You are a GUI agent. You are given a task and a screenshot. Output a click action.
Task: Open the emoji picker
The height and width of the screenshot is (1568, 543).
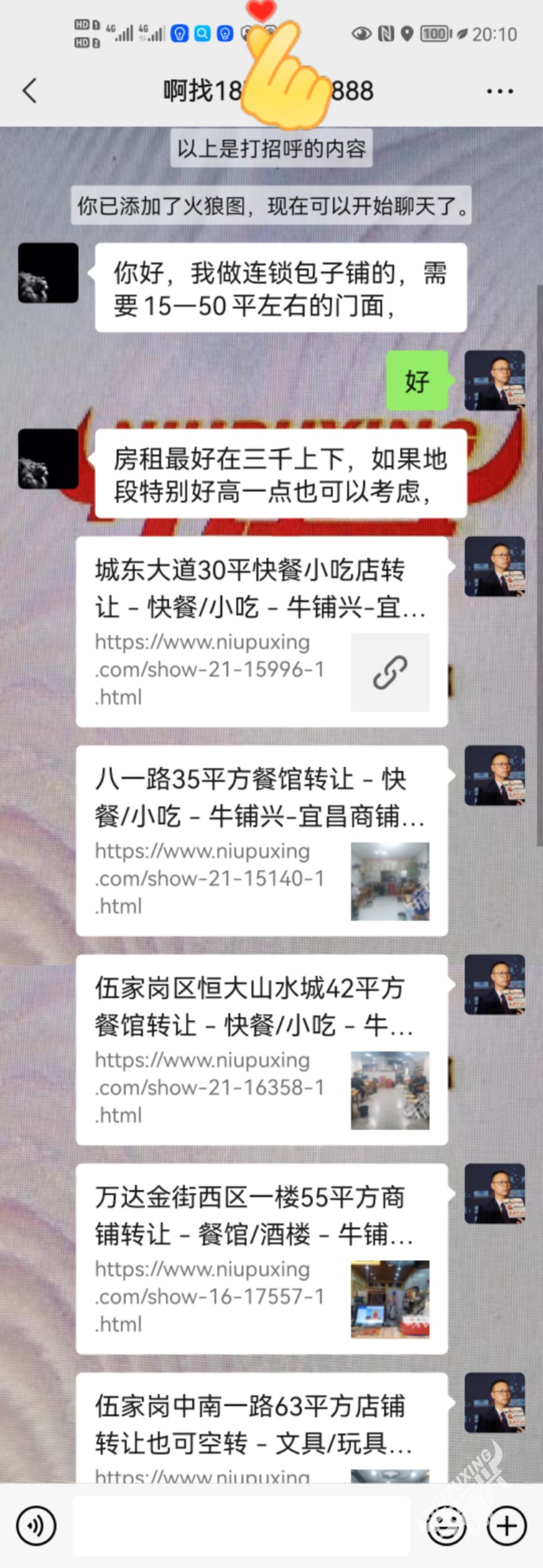[x=446, y=1525]
